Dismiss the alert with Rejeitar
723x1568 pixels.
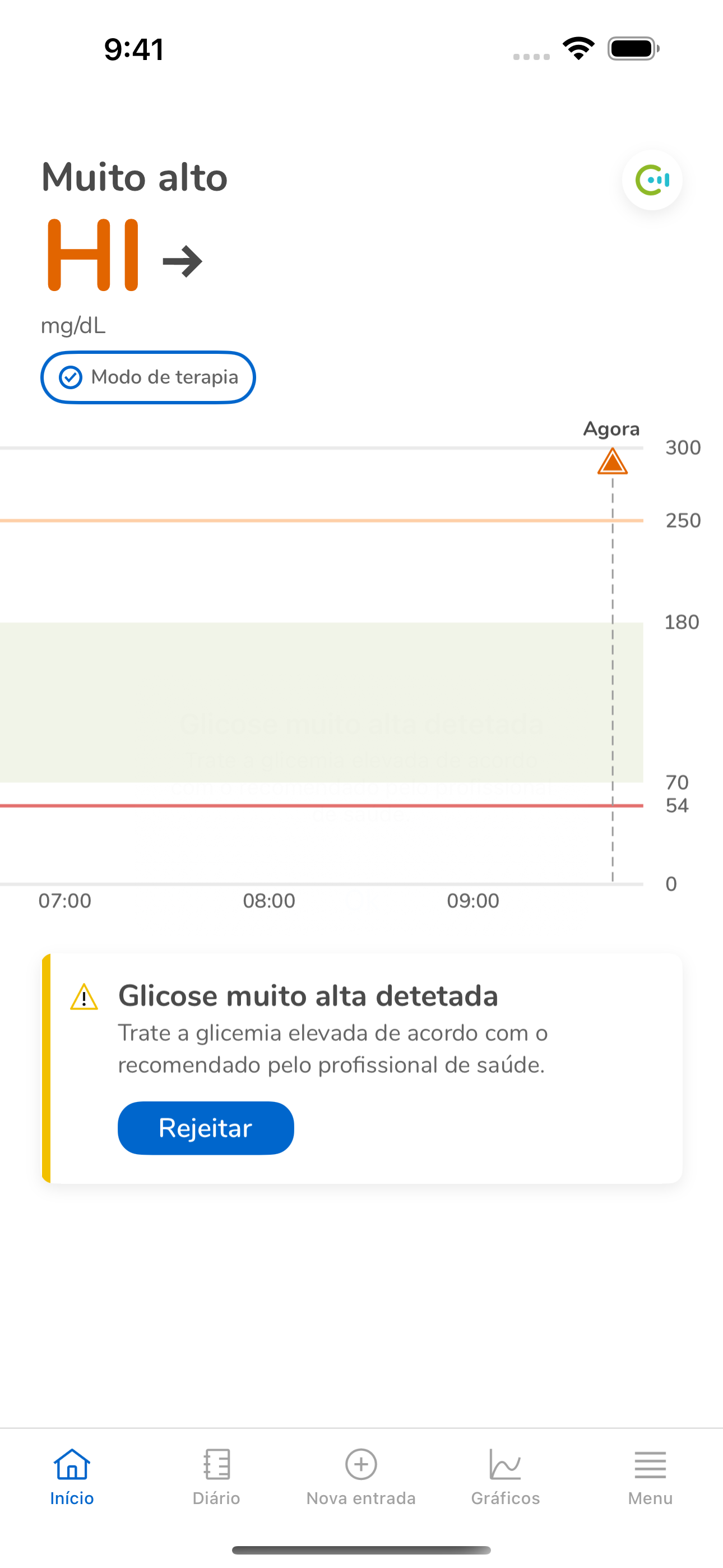pyautogui.click(x=206, y=1128)
